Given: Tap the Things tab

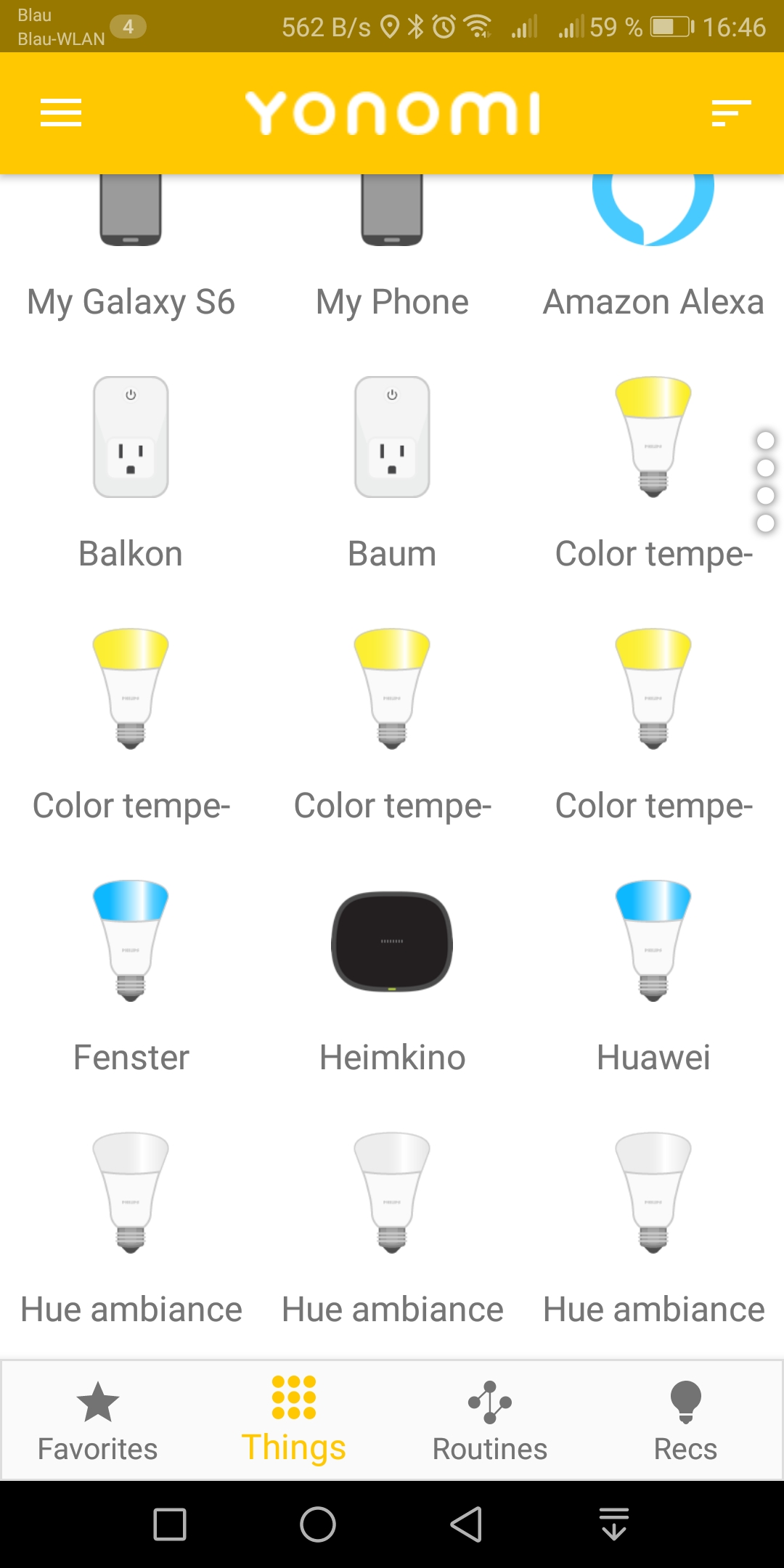Looking at the screenshot, I should pyautogui.click(x=294, y=1421).
